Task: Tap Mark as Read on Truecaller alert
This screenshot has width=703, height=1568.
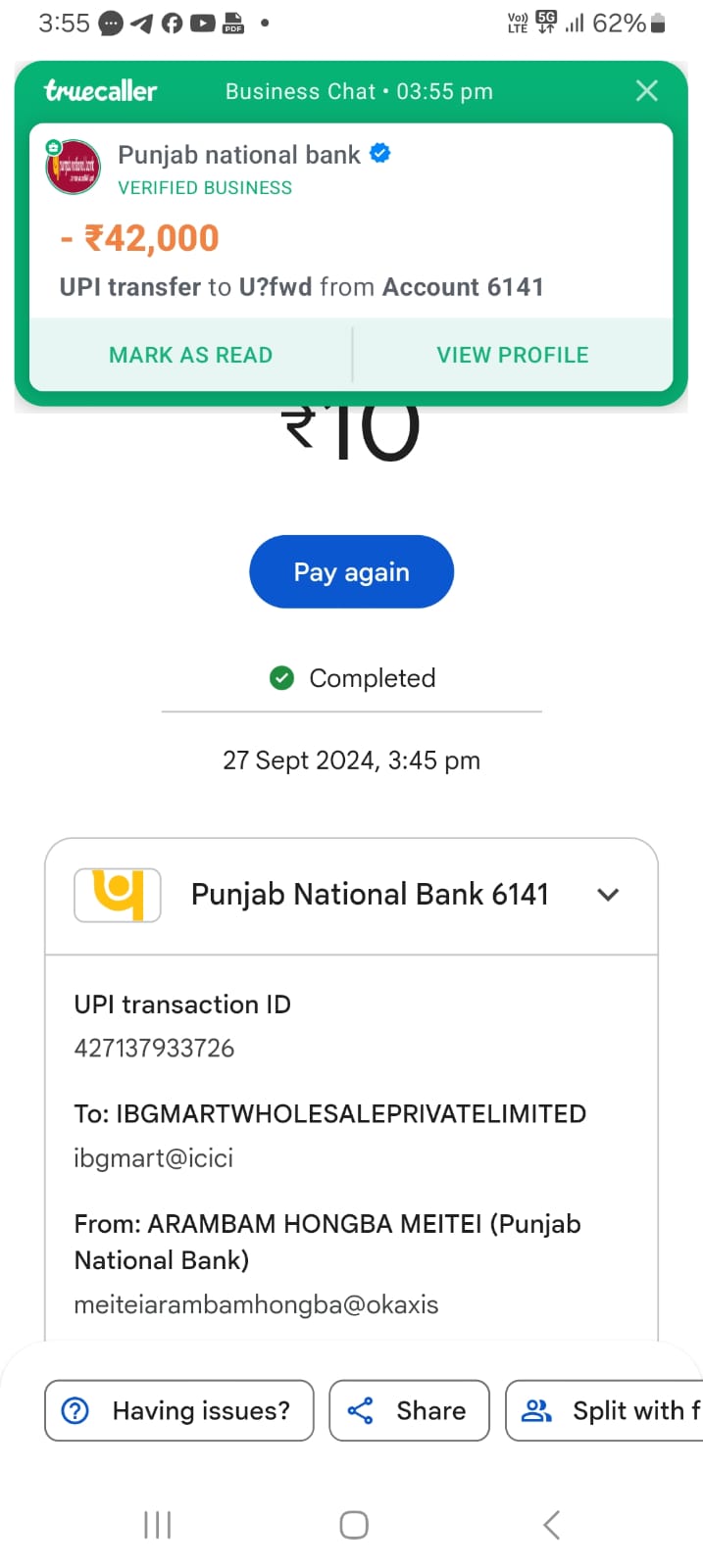Action: [x=191, y=355]
